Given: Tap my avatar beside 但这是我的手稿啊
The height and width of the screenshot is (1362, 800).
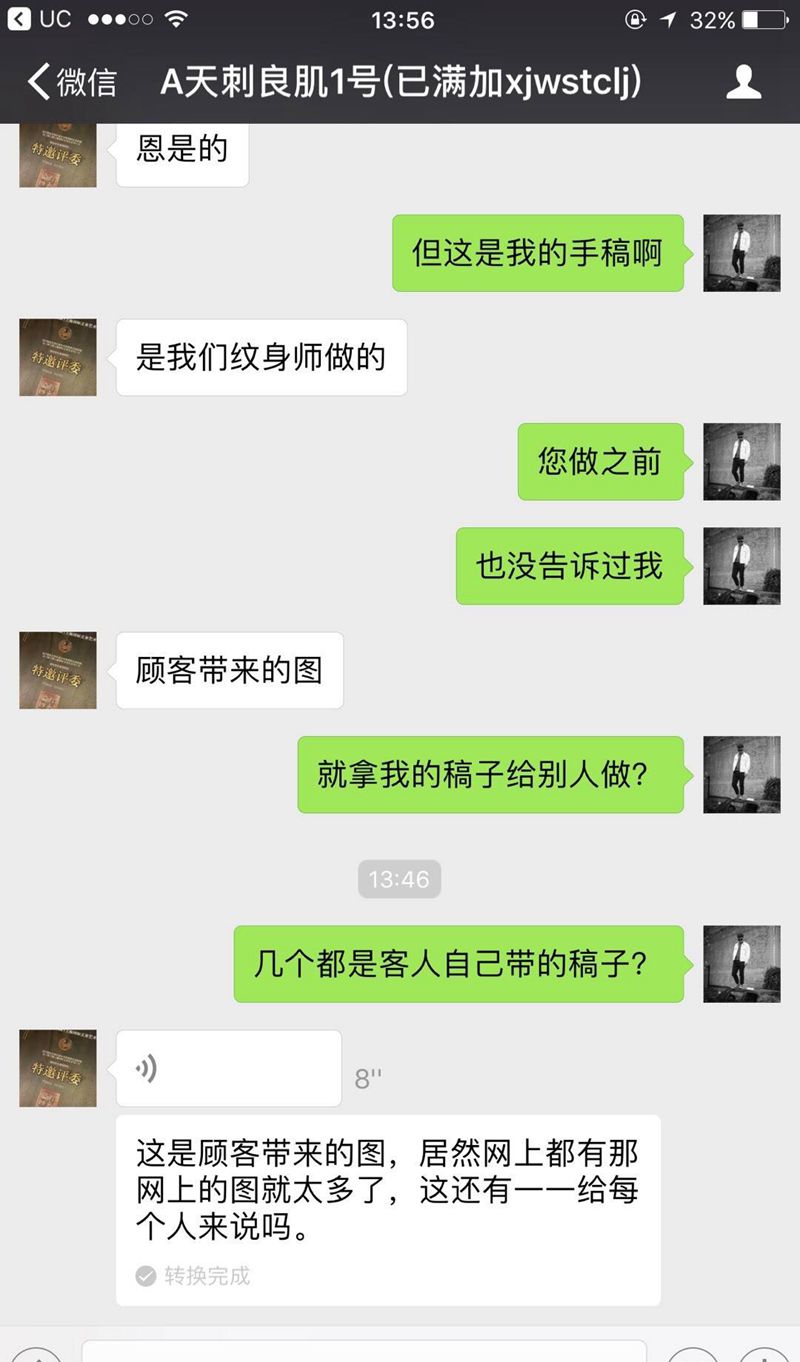Looking at the screenshot, I should point(741,253).
